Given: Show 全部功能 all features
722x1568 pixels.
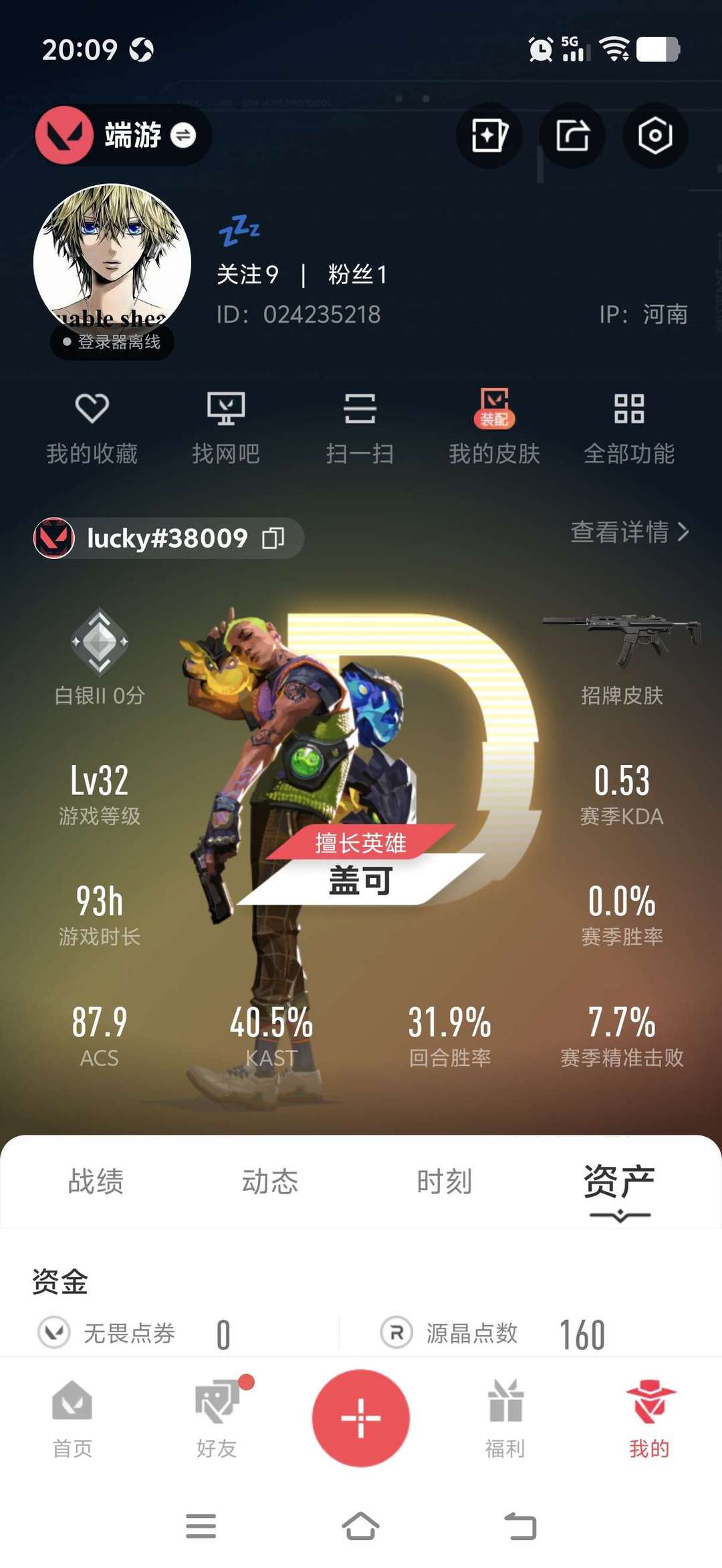Looking at the screenshot, I should point(629,427).
